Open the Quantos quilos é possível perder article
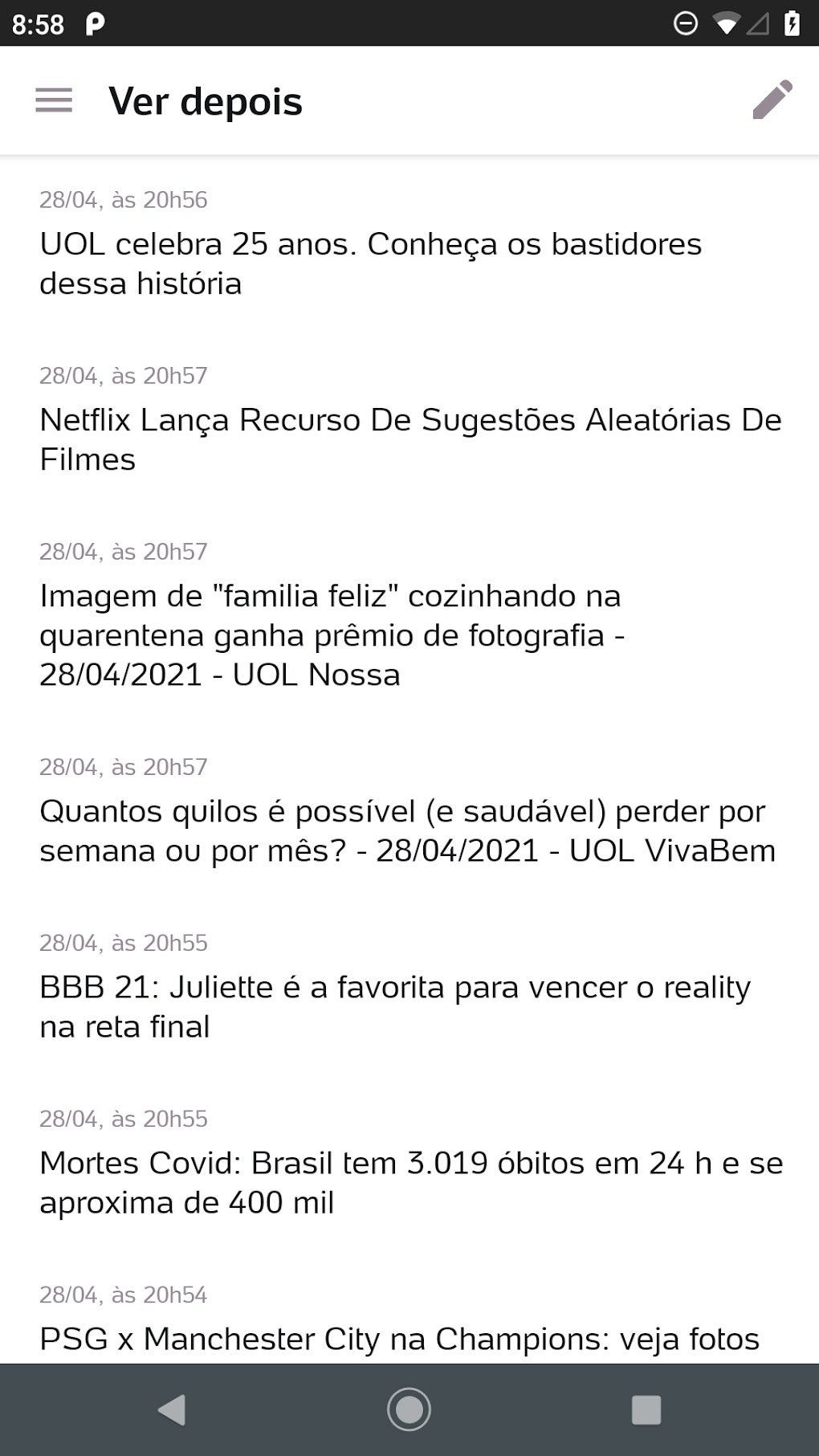This screenshot has width=819, height=1456. tap(407, 830)
